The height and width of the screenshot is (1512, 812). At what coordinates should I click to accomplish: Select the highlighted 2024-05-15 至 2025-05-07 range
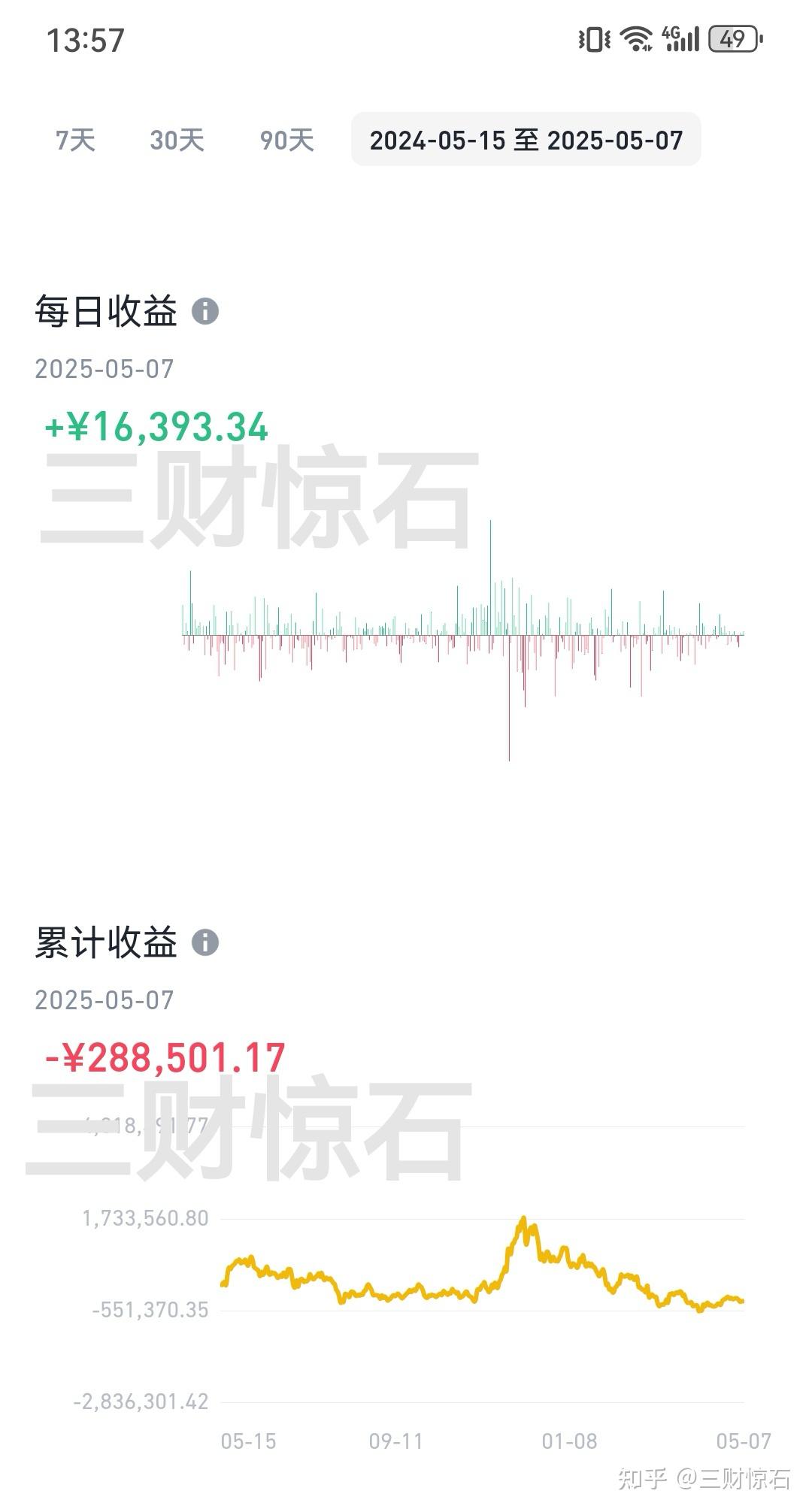[526, 141]
